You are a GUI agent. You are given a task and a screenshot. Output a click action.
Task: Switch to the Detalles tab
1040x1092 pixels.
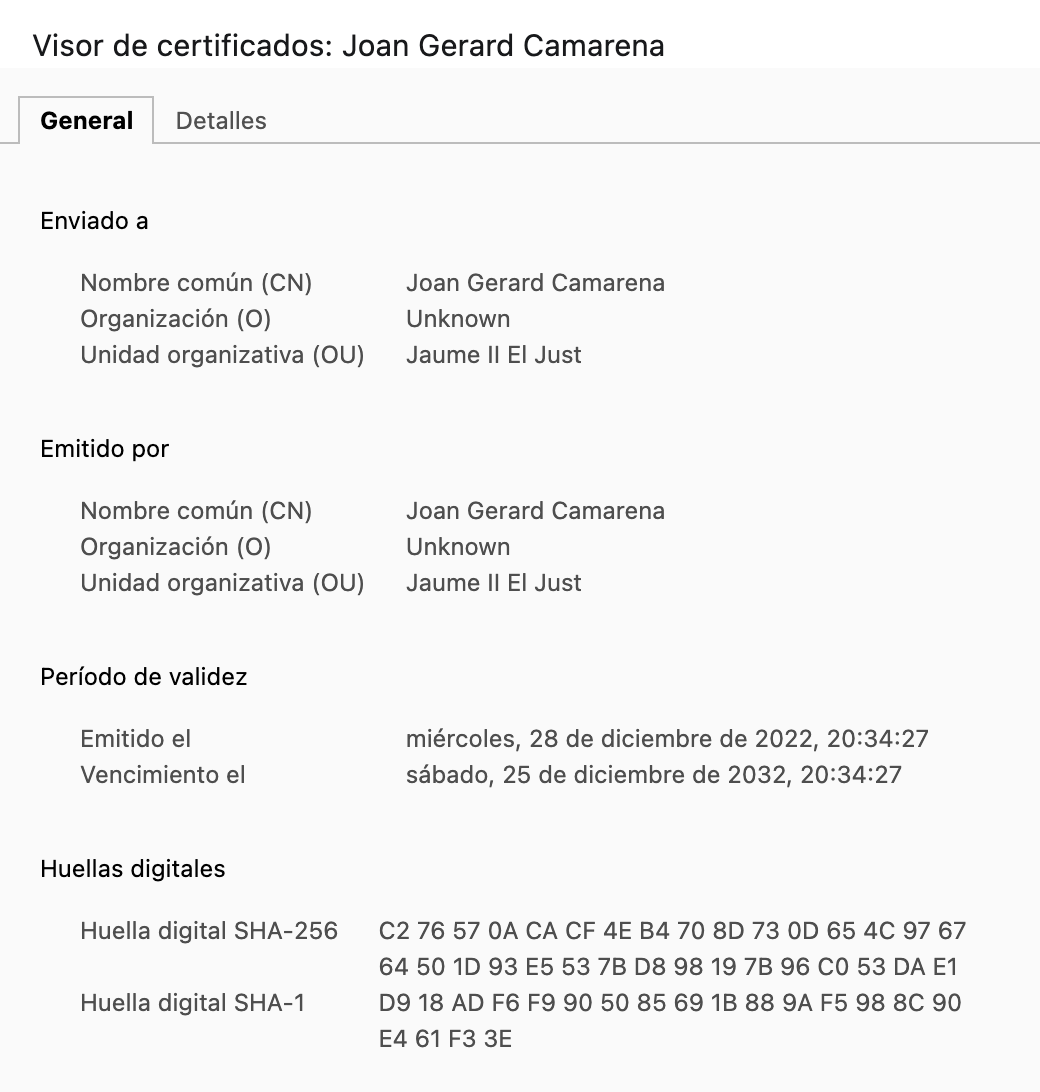(221, 120)
